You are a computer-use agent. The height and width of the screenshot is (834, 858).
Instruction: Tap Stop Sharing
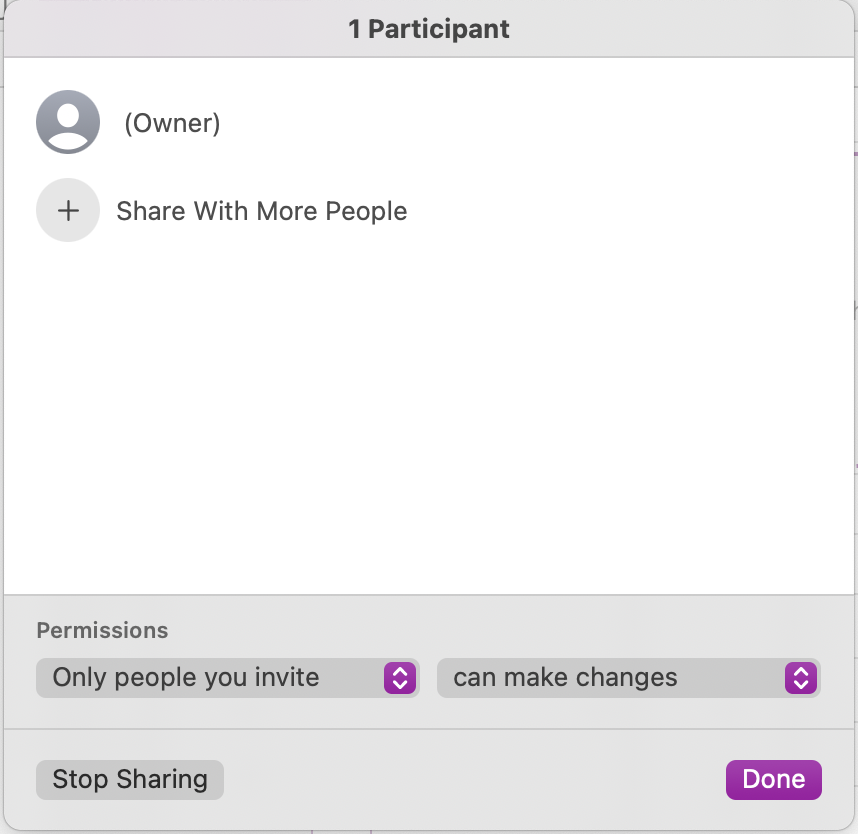click(x=130, y=780)
